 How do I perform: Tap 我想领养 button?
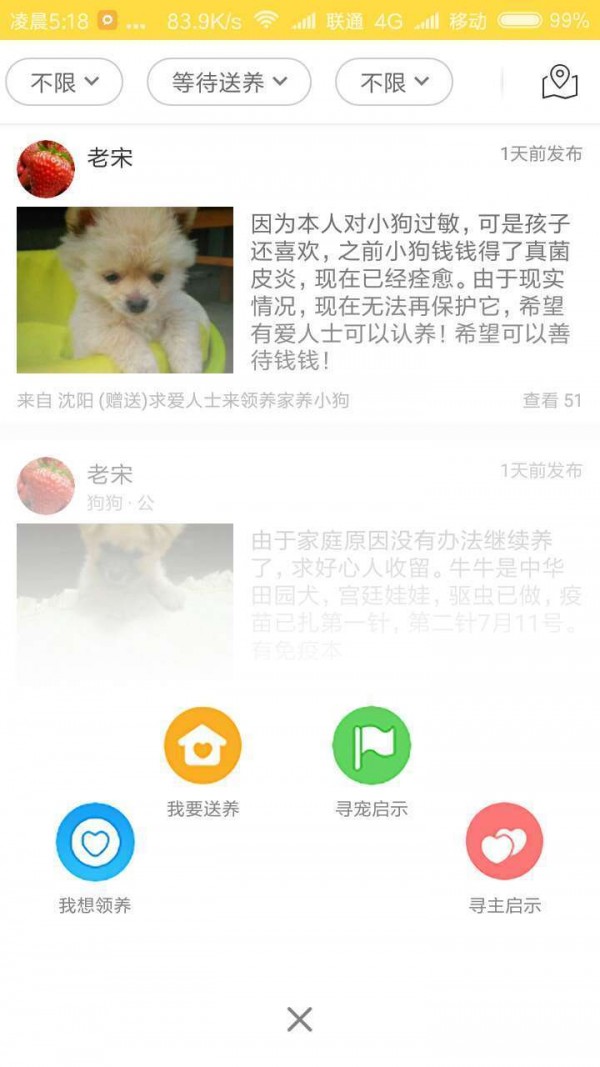[95, 843]
